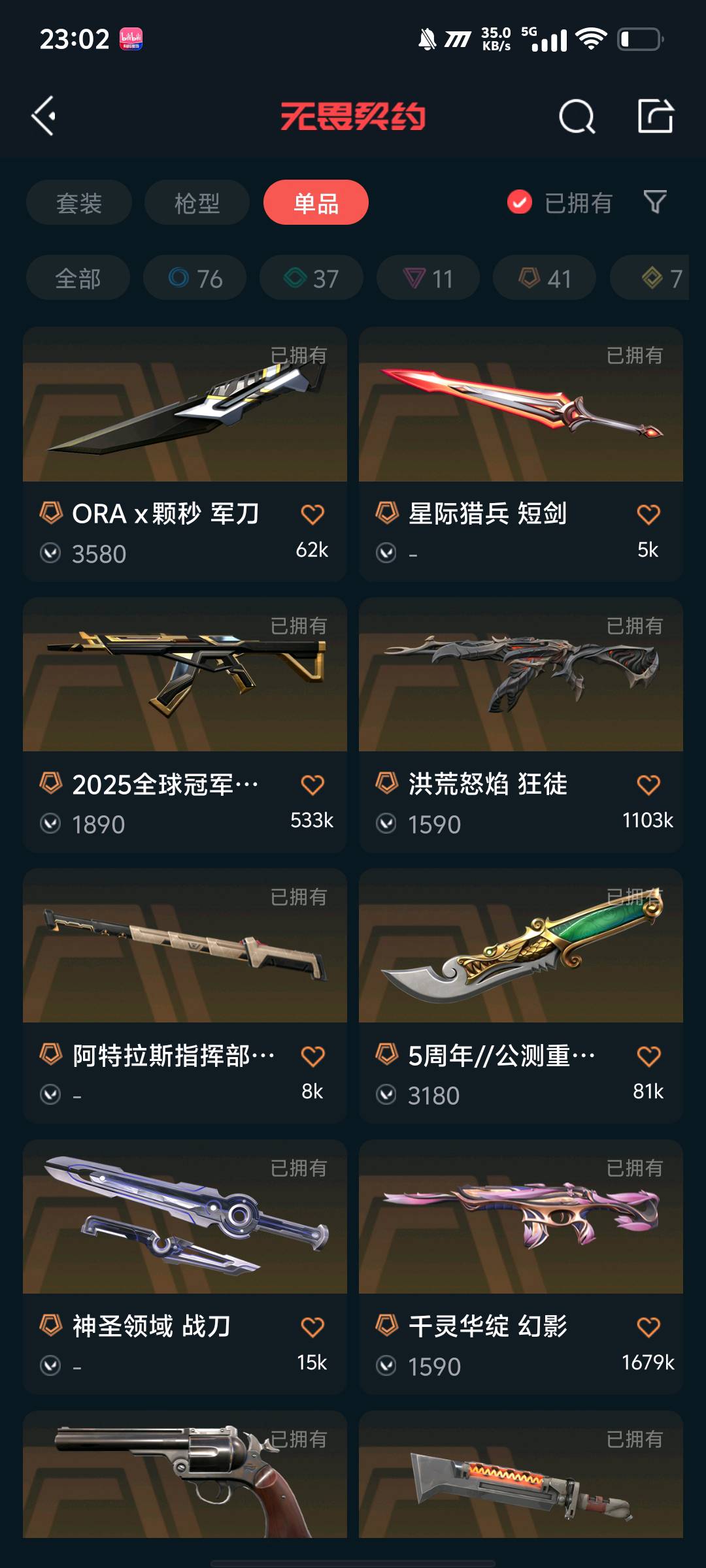706x1568 pixels.
Task: Open the filter funnel icon
Action: click(655, 203)
